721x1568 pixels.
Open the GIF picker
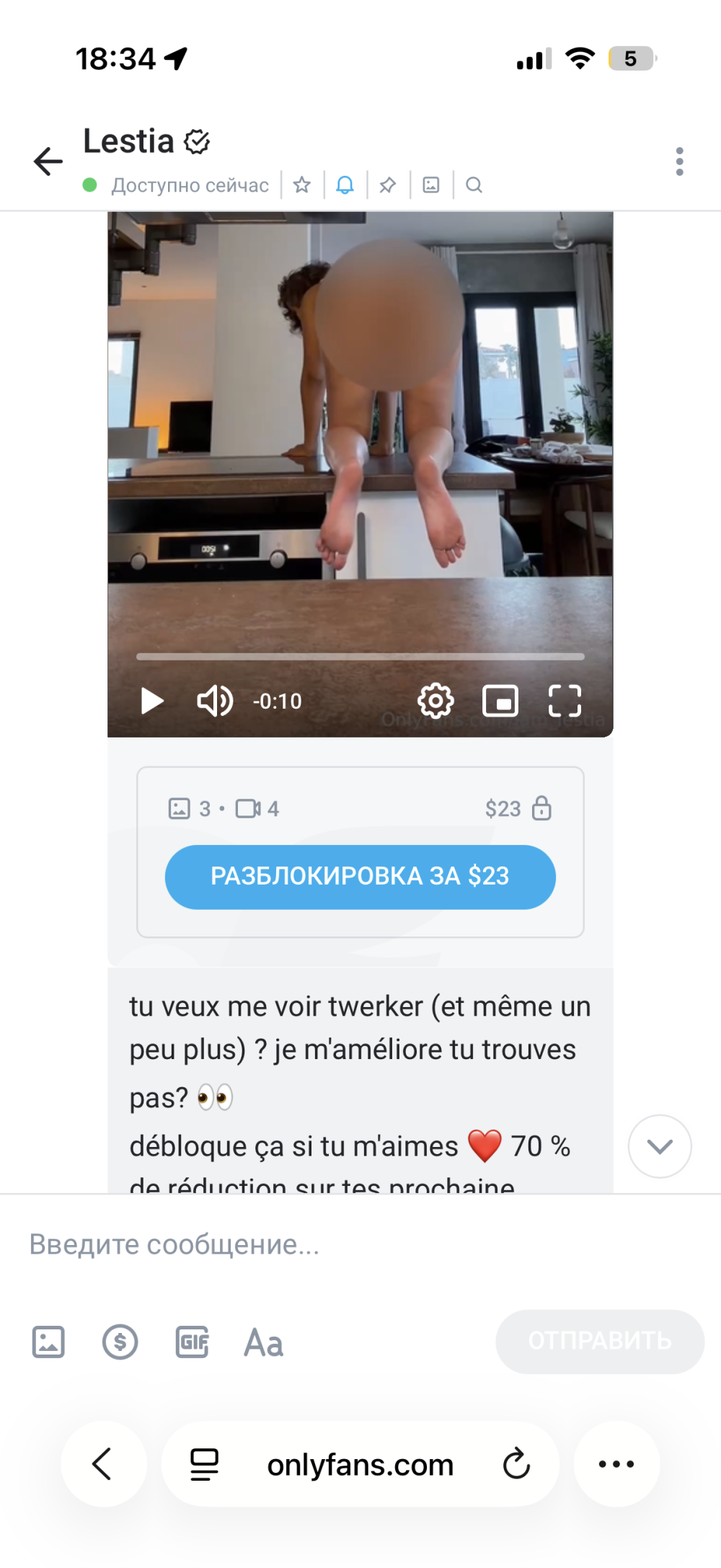coord(193,1342)
